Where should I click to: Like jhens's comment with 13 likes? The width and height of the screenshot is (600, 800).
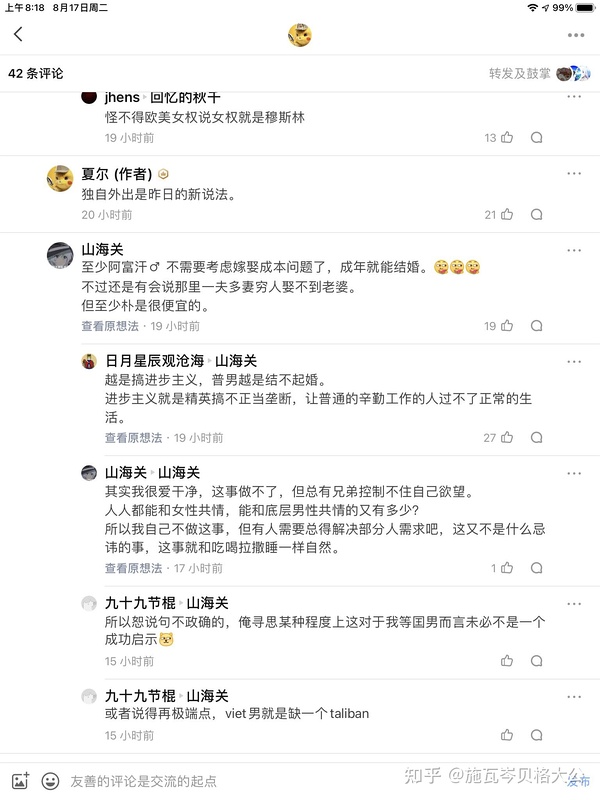pos(507,138)
